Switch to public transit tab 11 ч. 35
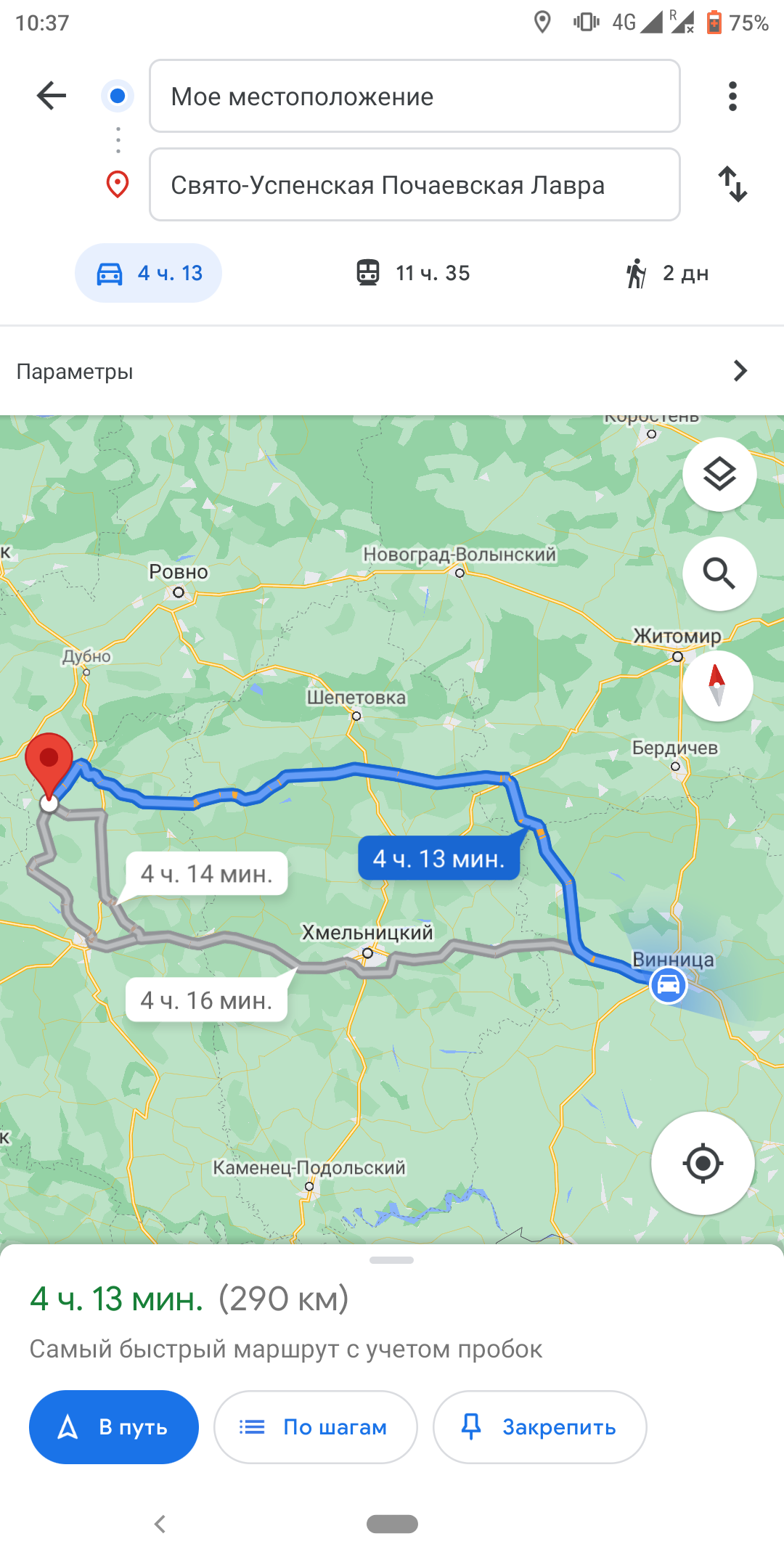 (414, 273)
